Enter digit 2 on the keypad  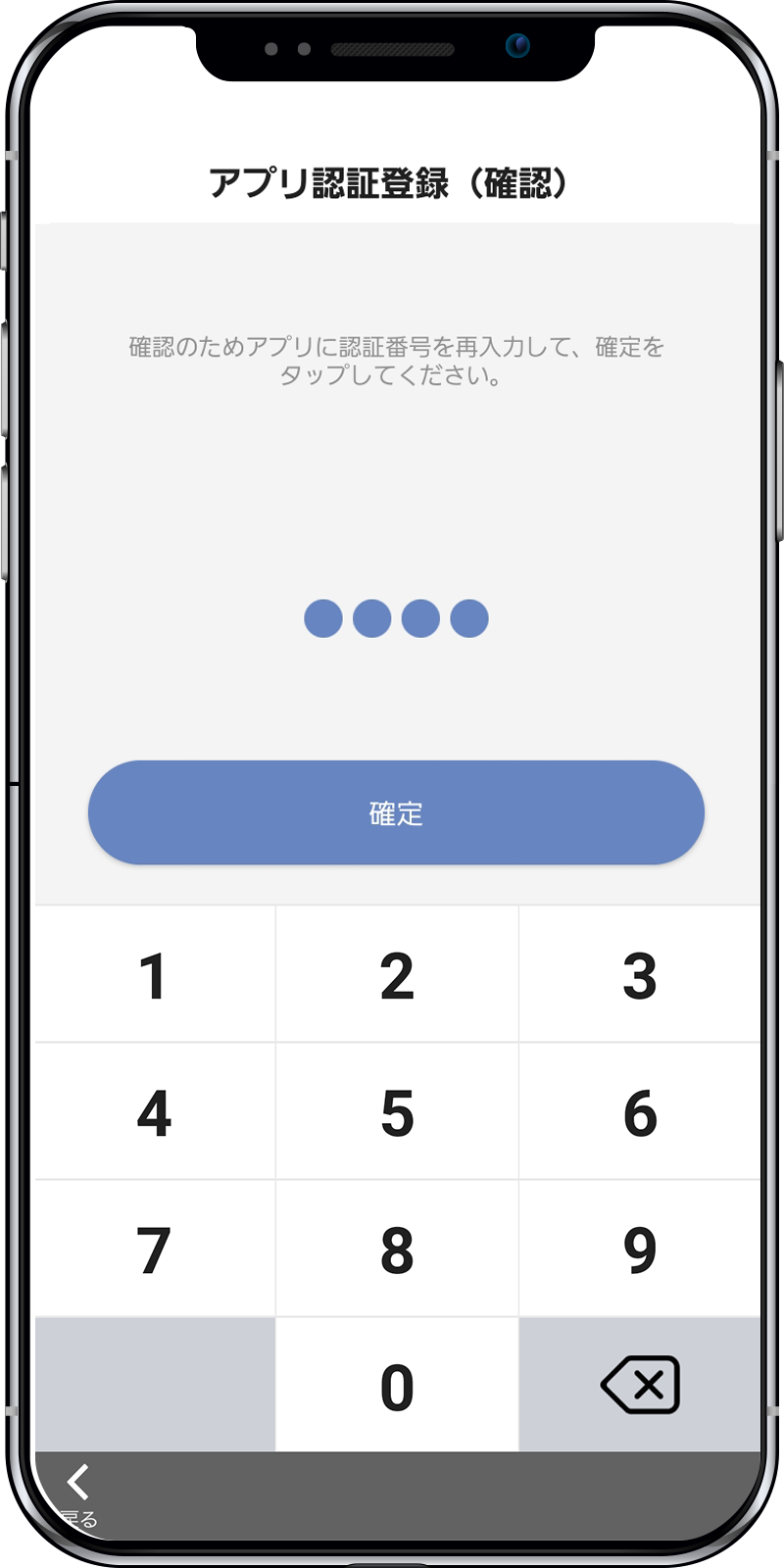coord(397,975)
